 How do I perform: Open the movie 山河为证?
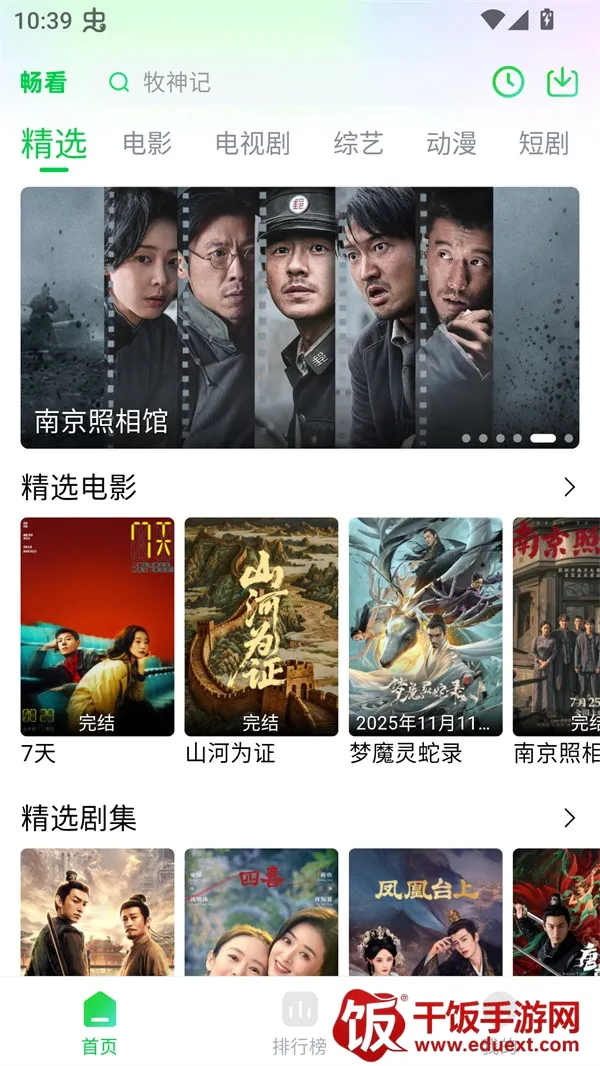click(261, 627)
